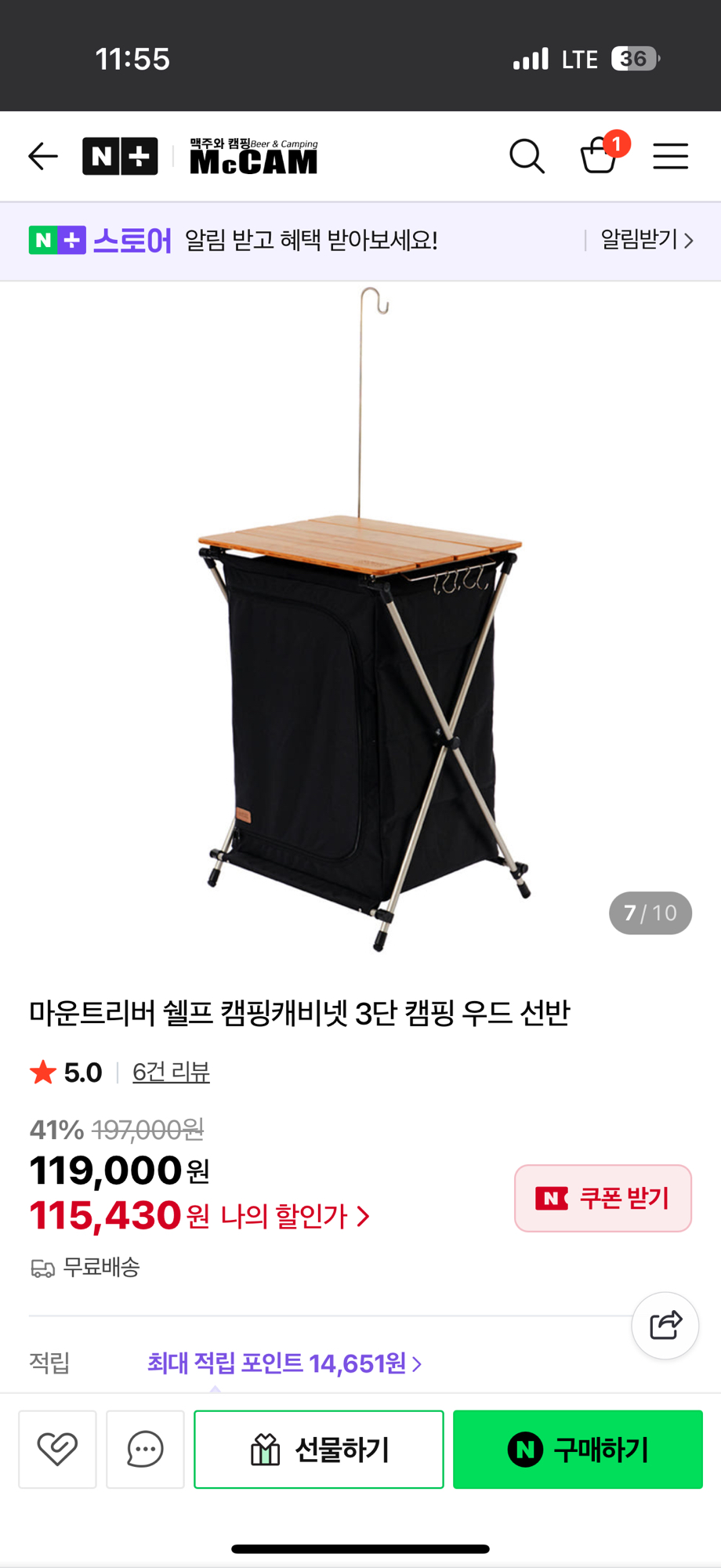The image size is (721, 1568).
Task: Open the 6건 리뷰 reviews link
Action: click(171, 1071)
